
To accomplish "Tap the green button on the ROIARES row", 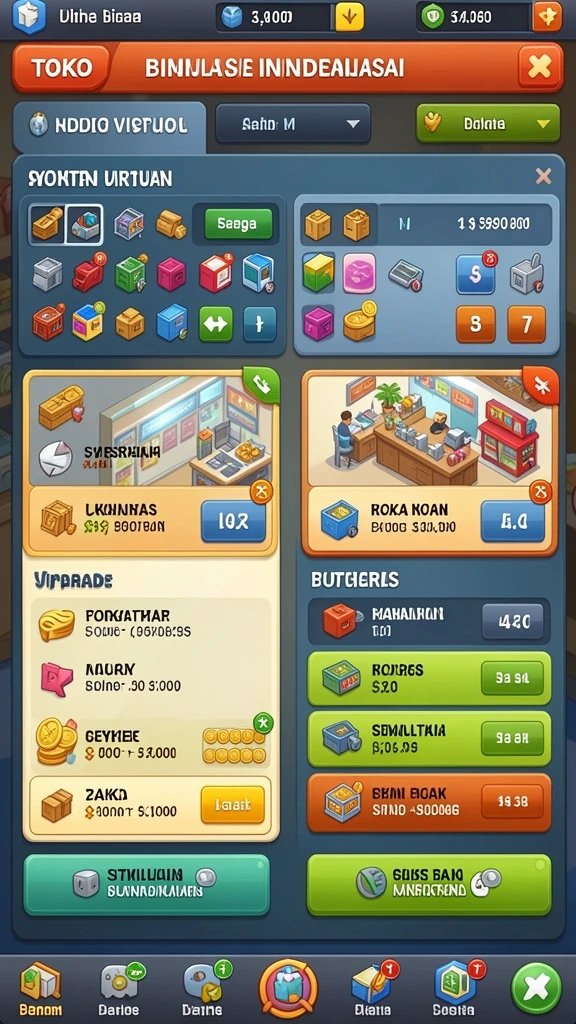I will point(512,678).
